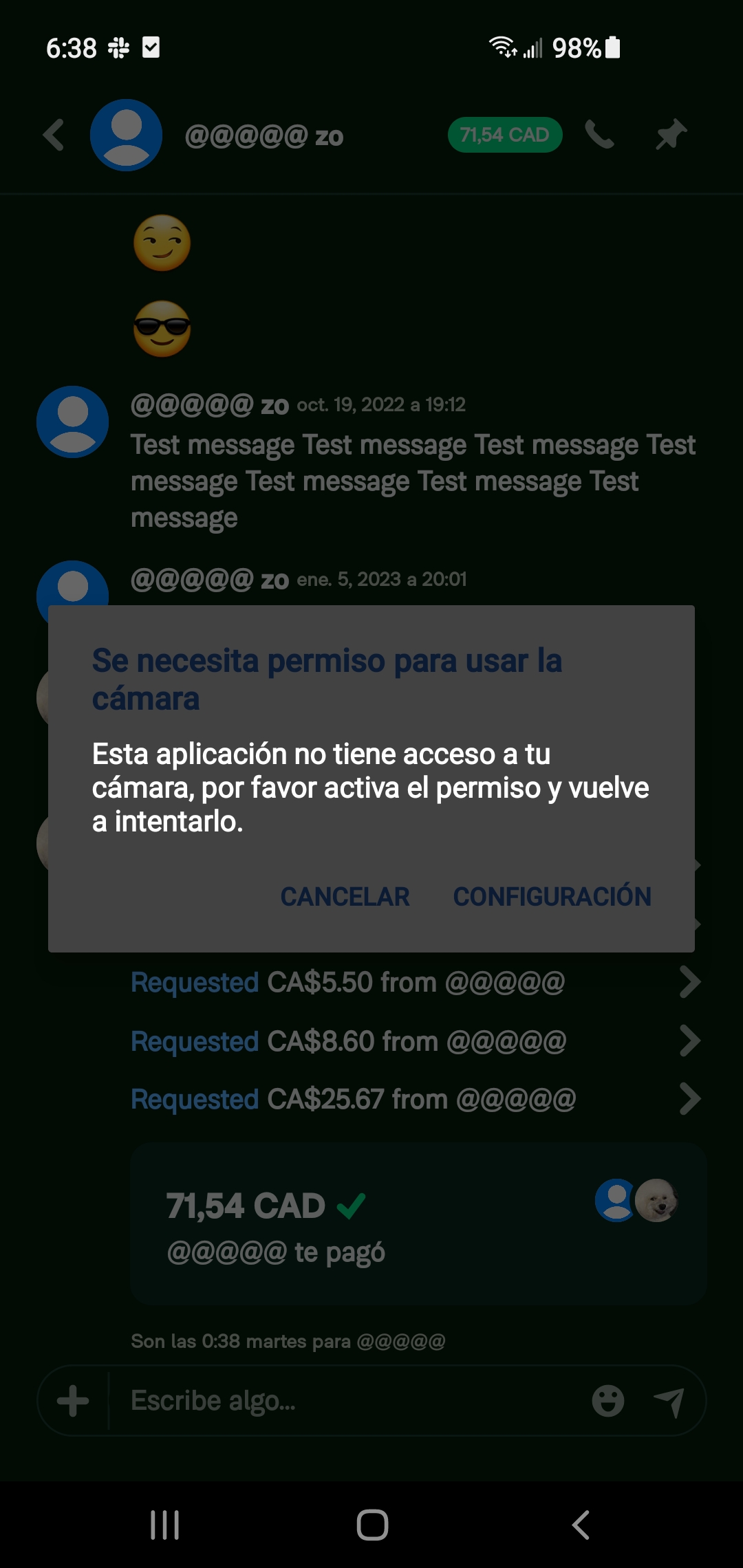Open CONFIGURACIÓN to grant camera permission

tap(552, 896)
